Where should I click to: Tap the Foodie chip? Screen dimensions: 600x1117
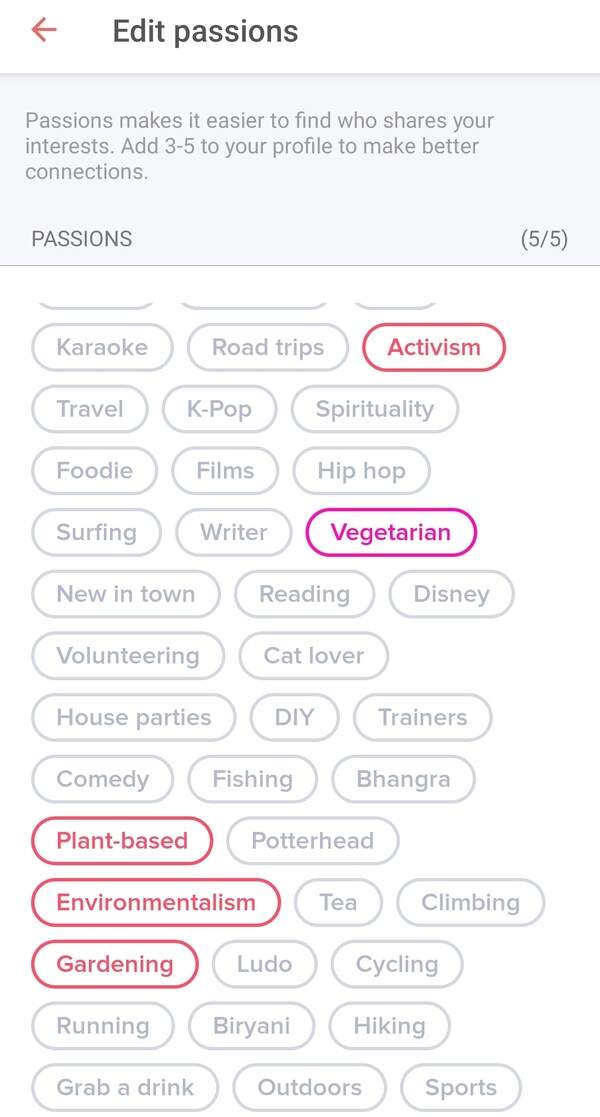click(x=95, y=470)
